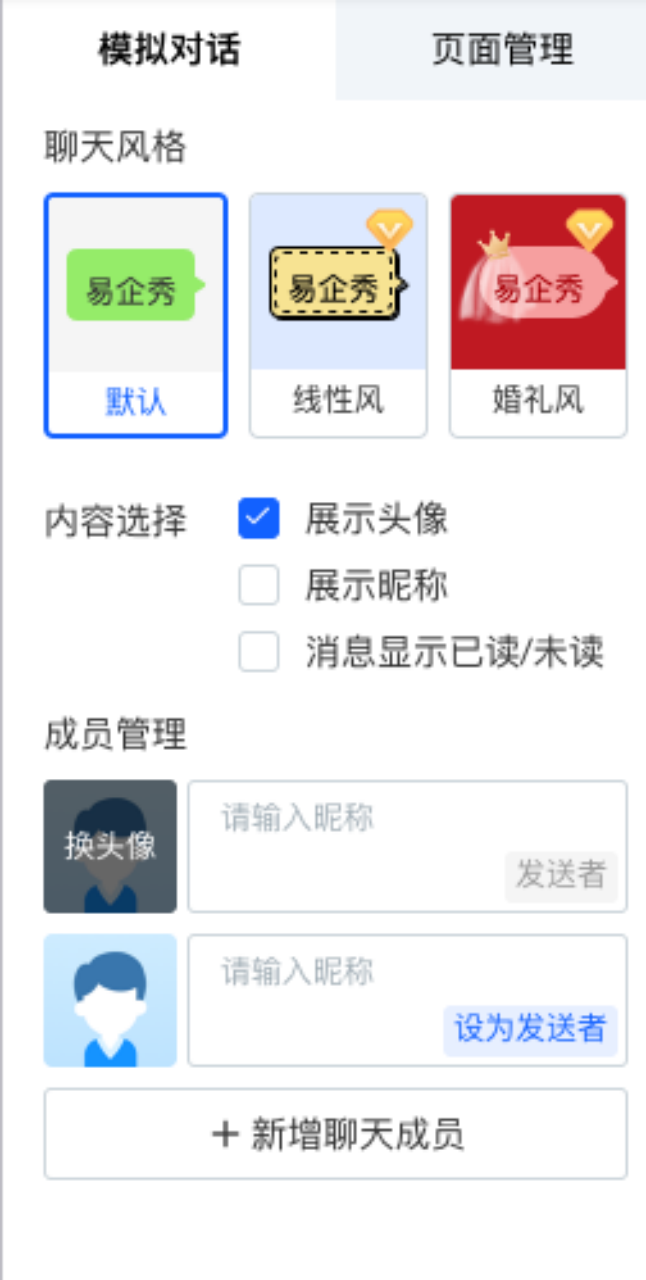Select the 模拟对话 tab

coord(169,49)
